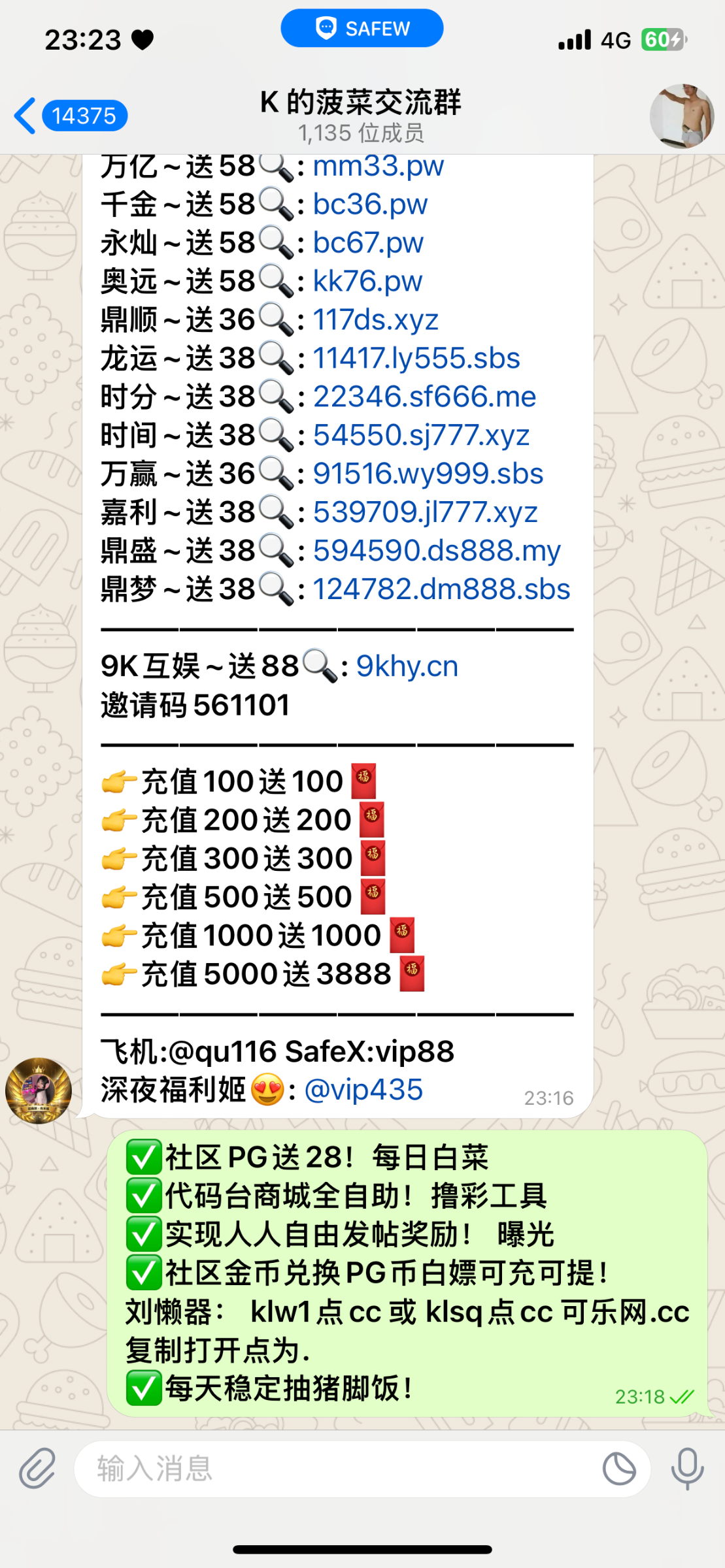Open the kk76.pw link

coord(367,282)
